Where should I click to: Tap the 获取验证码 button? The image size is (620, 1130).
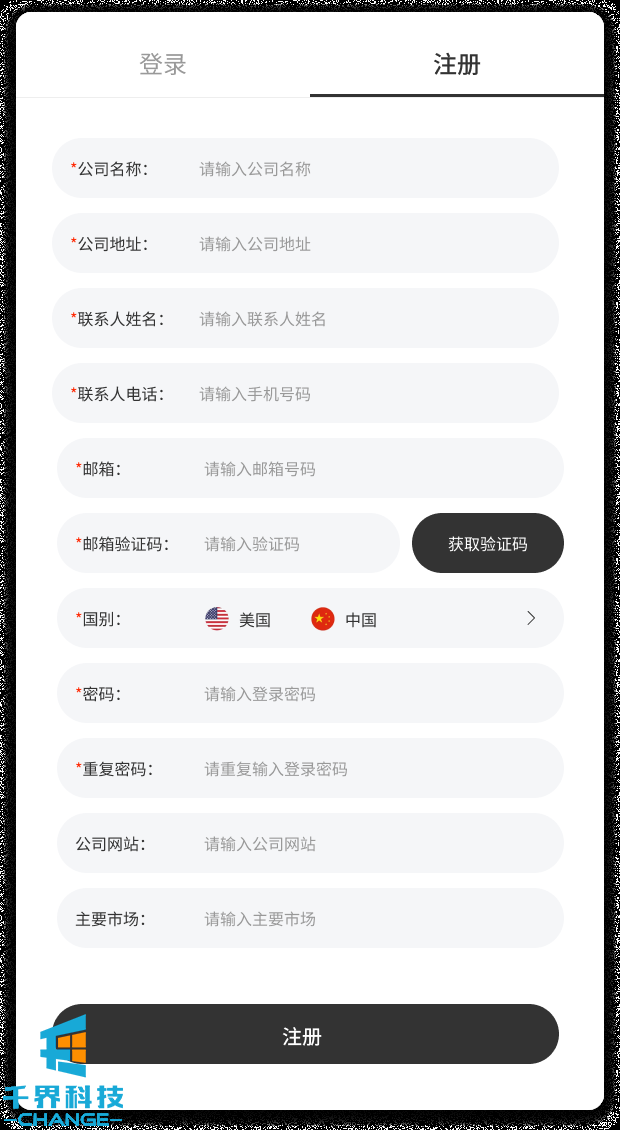(x=488, y=544)
